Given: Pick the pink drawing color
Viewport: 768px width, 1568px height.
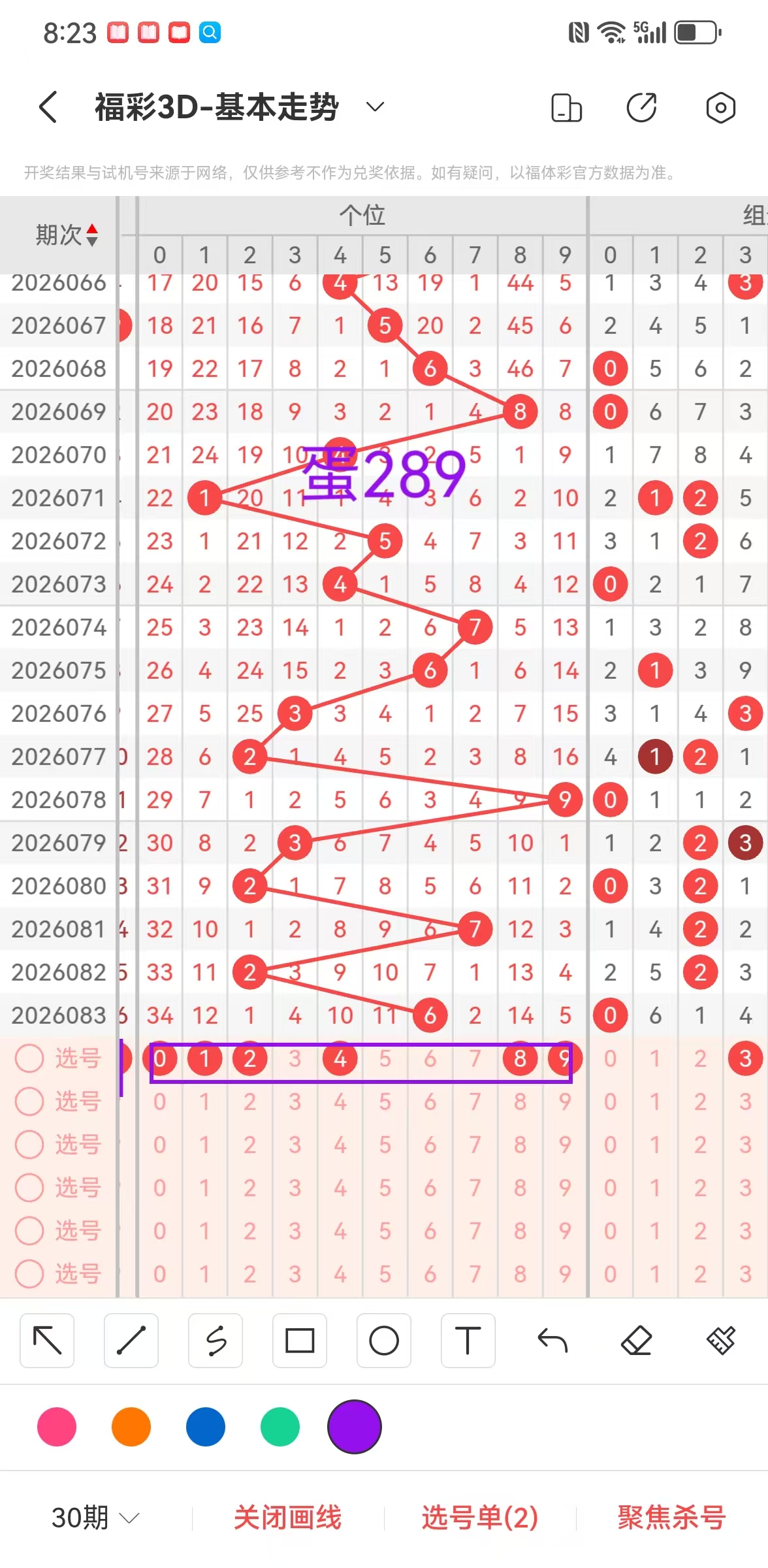Looking at the screenshot, I should (x=57, y=1427).
